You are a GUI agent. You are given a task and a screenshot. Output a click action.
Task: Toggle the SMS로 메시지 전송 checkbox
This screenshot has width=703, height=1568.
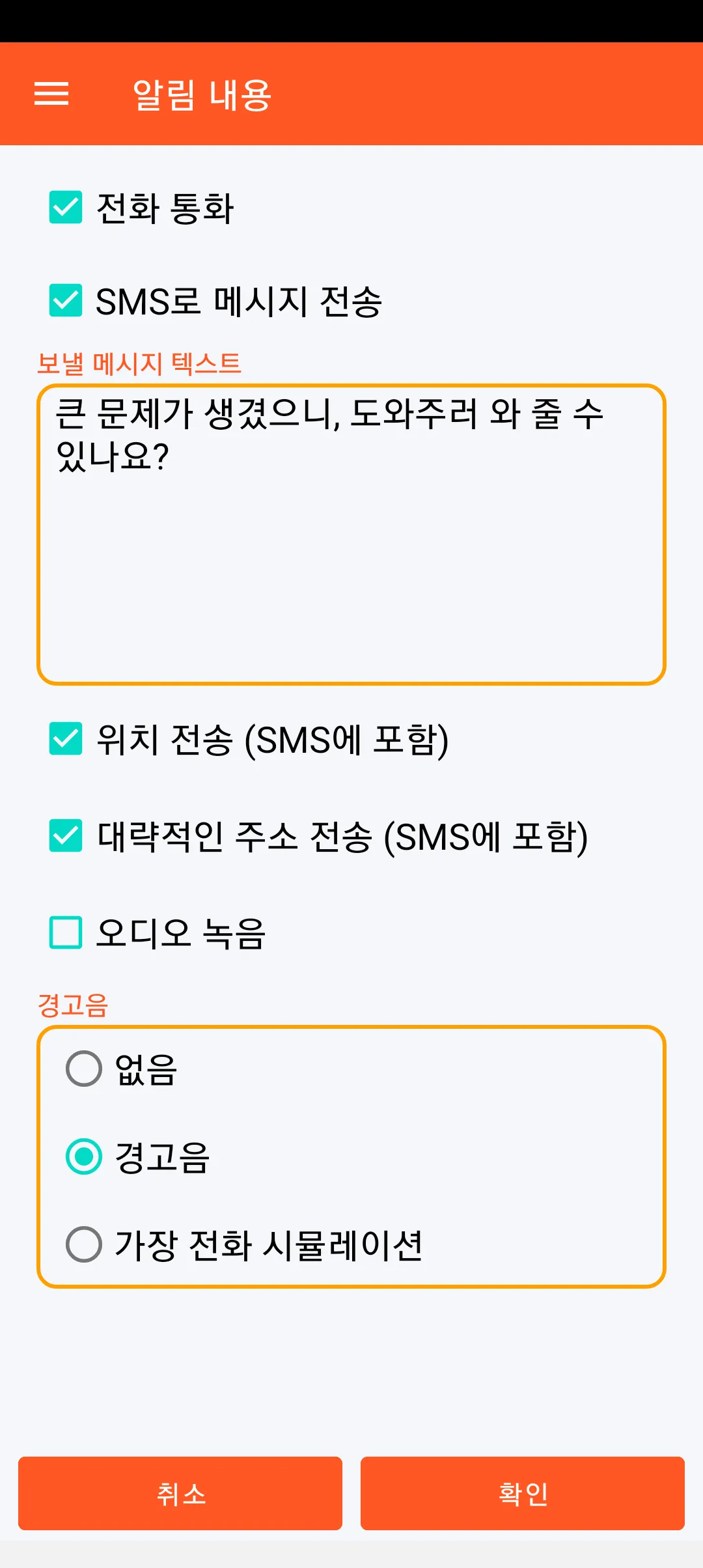tap(66, 300)
